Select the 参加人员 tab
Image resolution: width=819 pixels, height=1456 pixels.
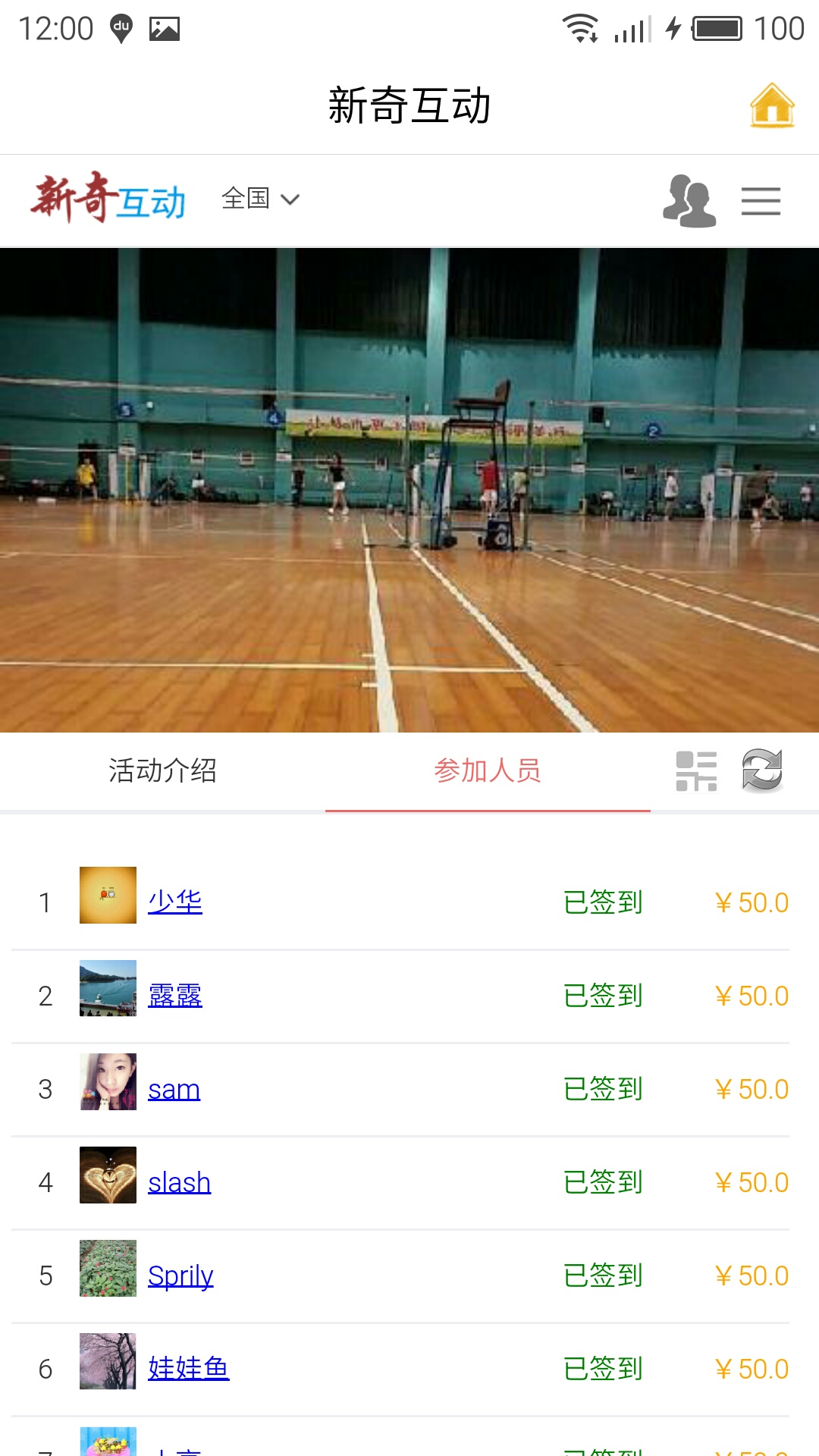click(488, 770)
